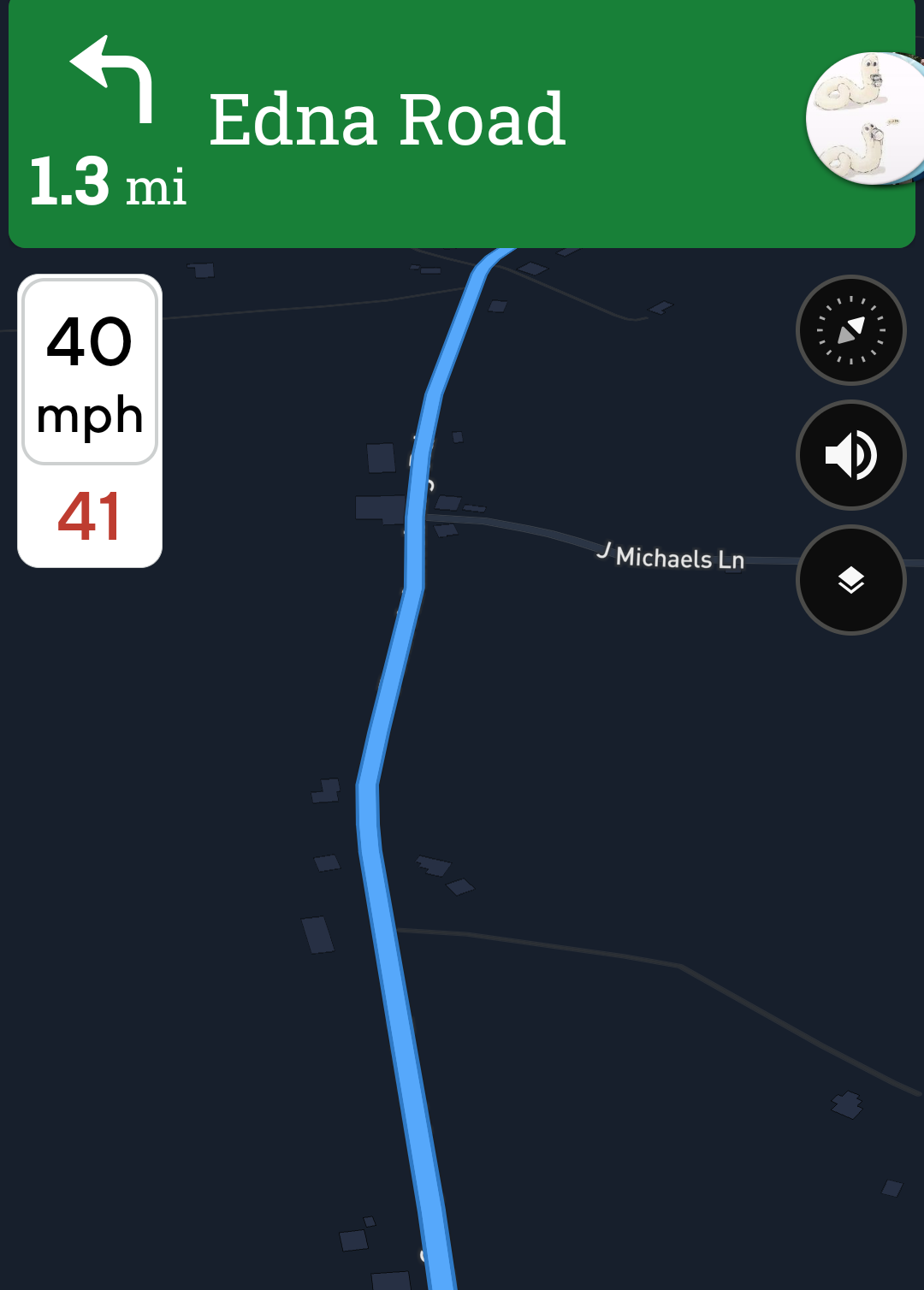The image size is (924, 1290).
Task: Toggle voice guidance sound
Action: (x=850, y=455)
